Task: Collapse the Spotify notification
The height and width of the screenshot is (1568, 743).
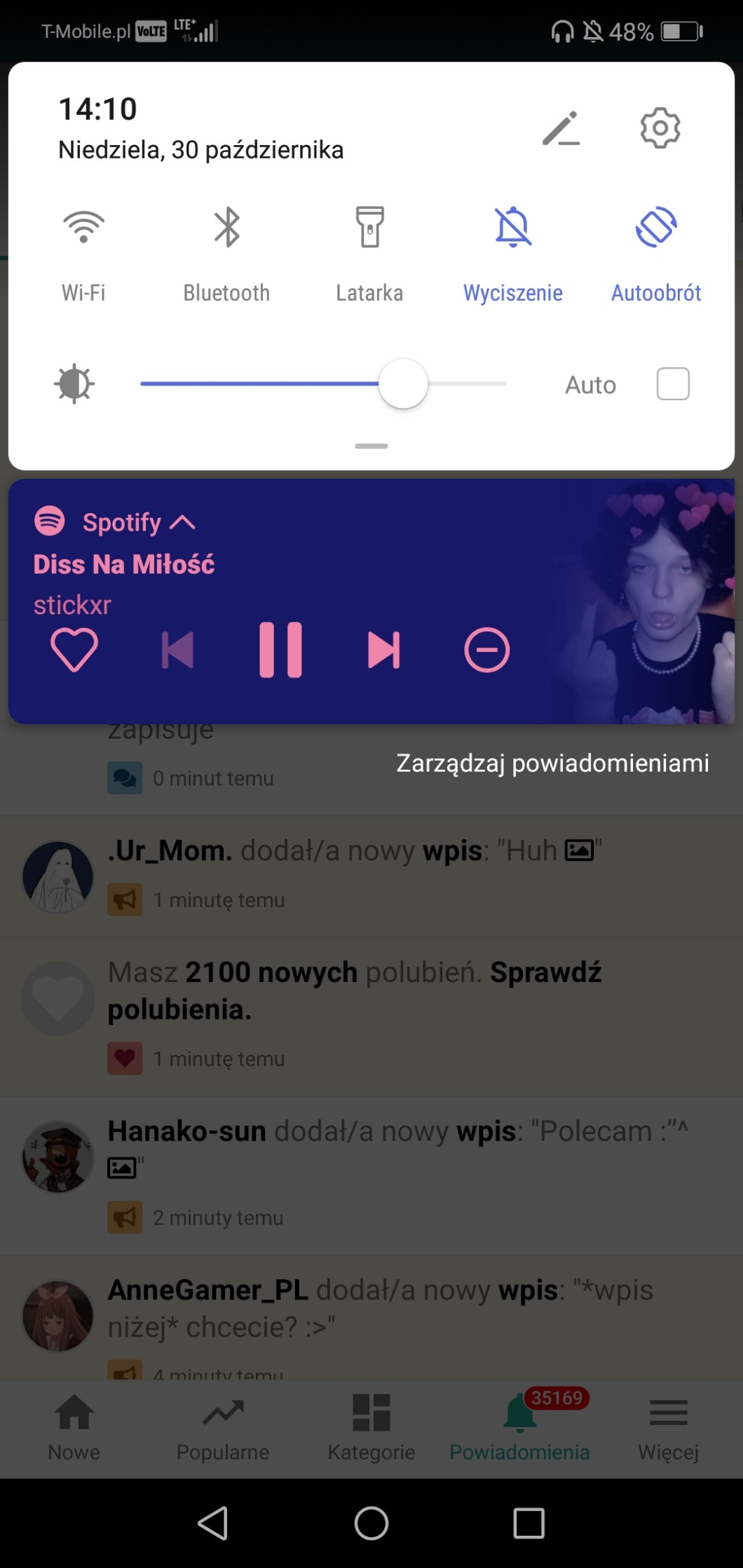Action: [183, 522]
